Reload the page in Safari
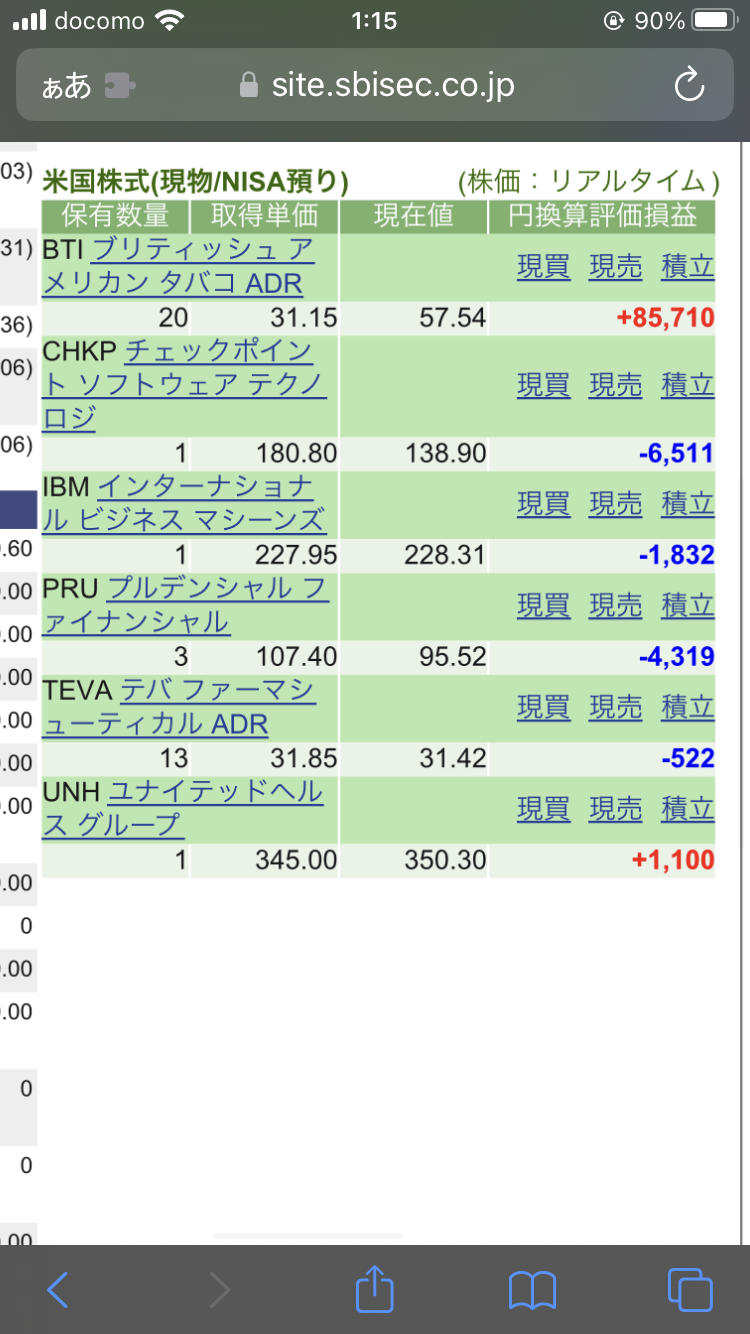750x1334 pixels. (689, 86)
